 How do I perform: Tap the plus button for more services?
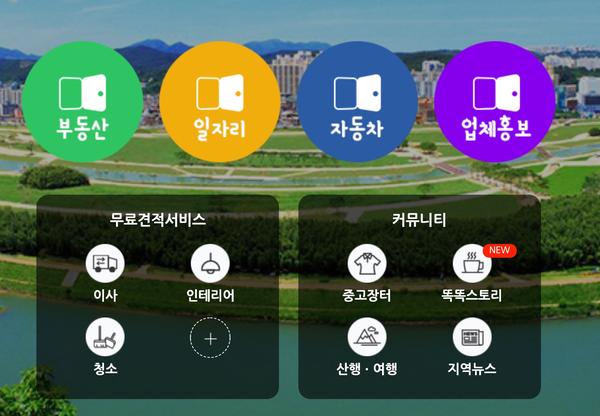210,339
